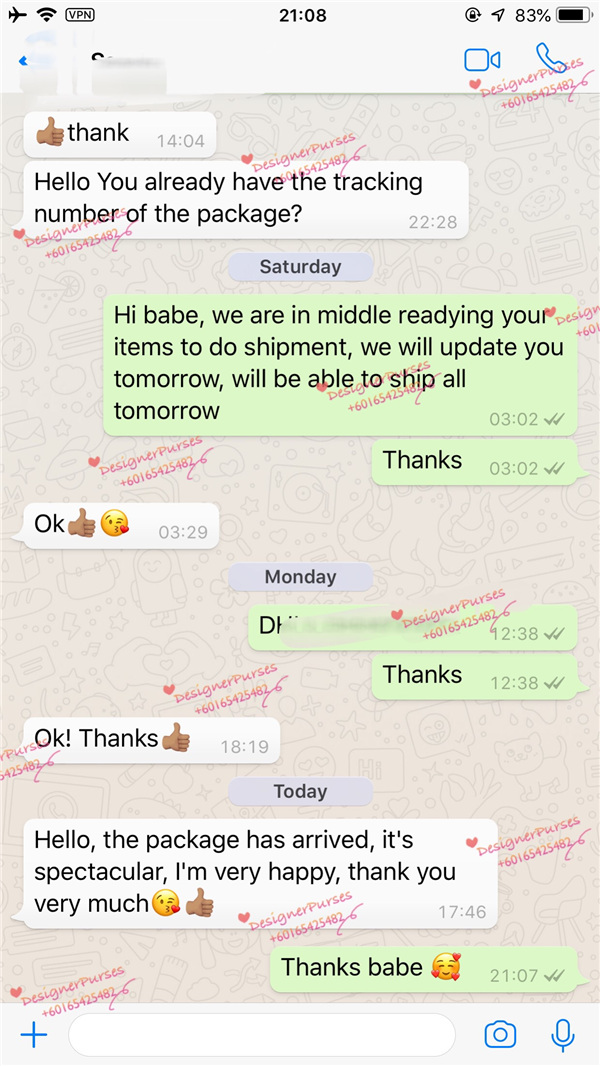Open the plus attachment menu
600x1066 pixels.
tap(34, 1034)
